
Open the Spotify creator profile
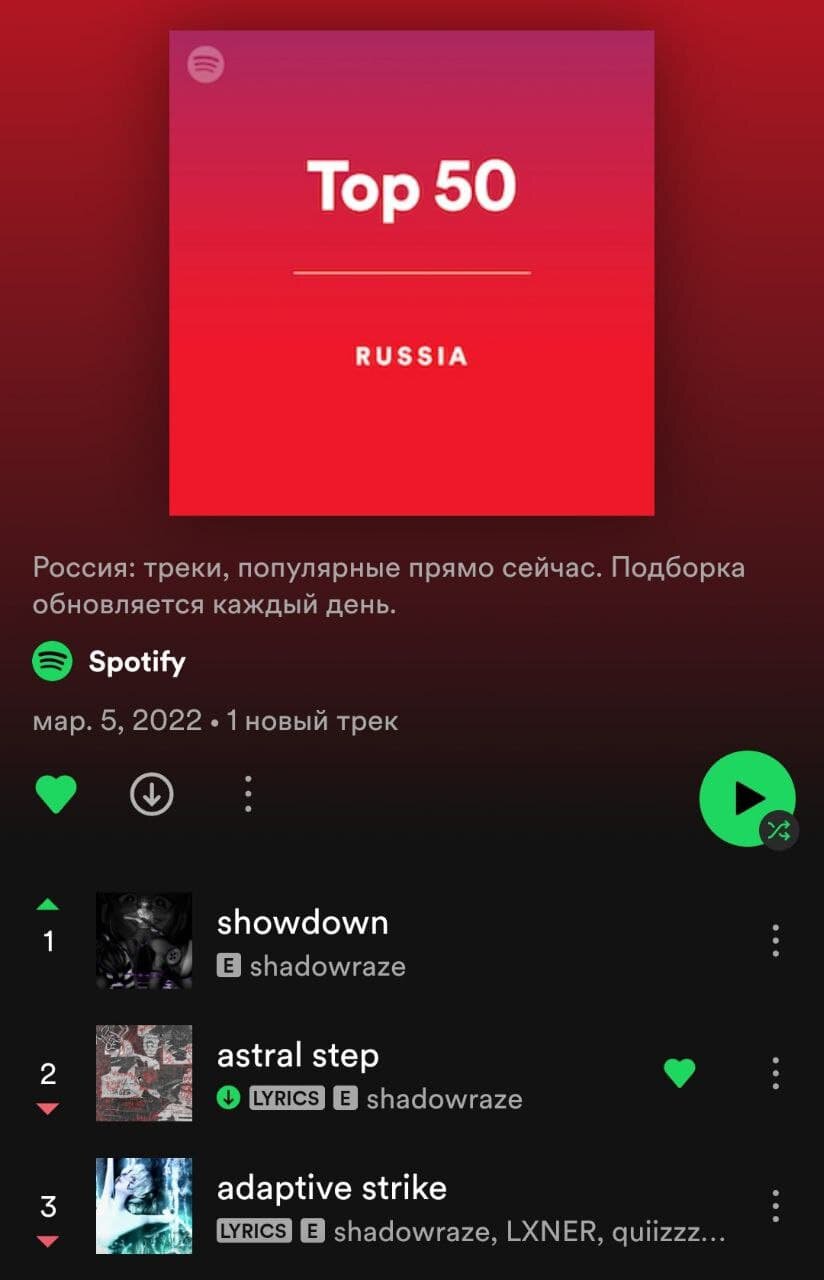pyautogui.click(x=136, y=662)
